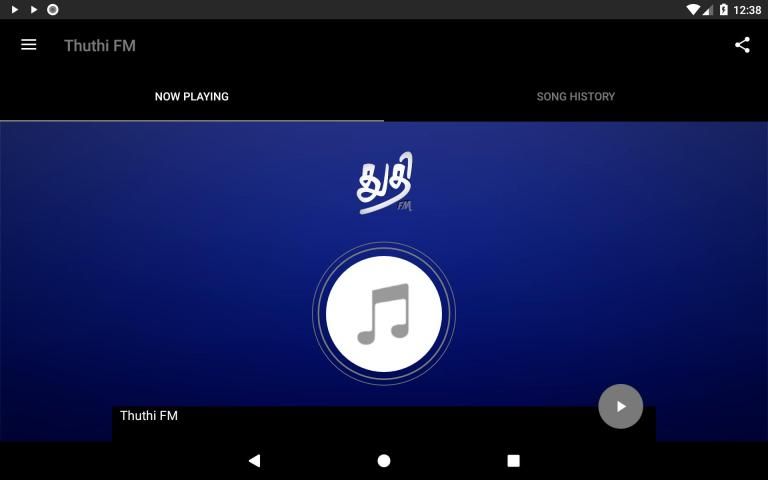Start radio playback with play button
The height and width of the screenshot is (480, 768).
click(x=620, y=406)
